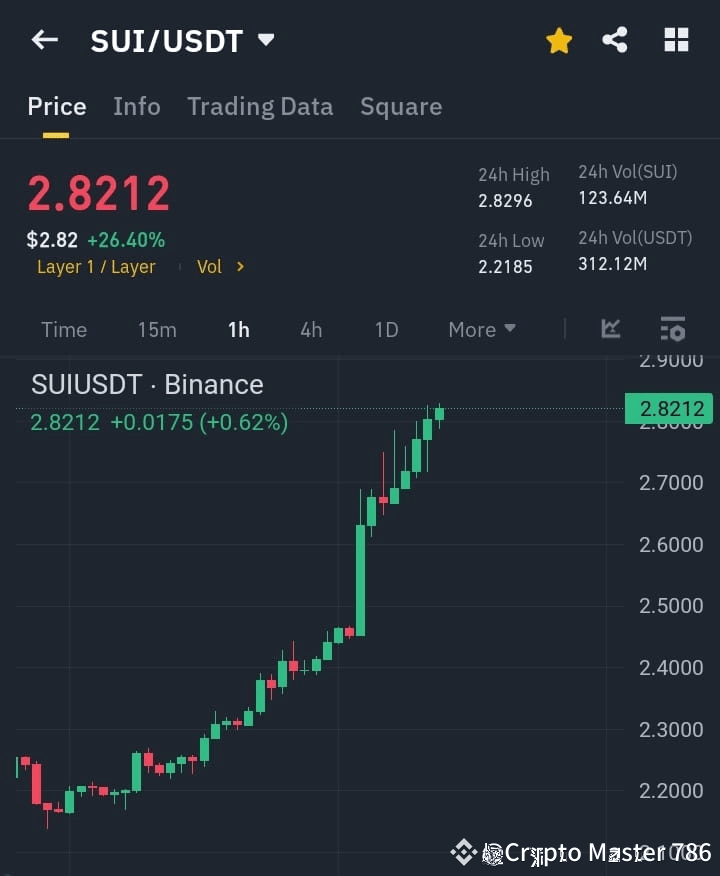Image resolution: width=720 pixels, height=876 pixels.
Task: Open the Square tab
Action: click(x=401, y=106)
